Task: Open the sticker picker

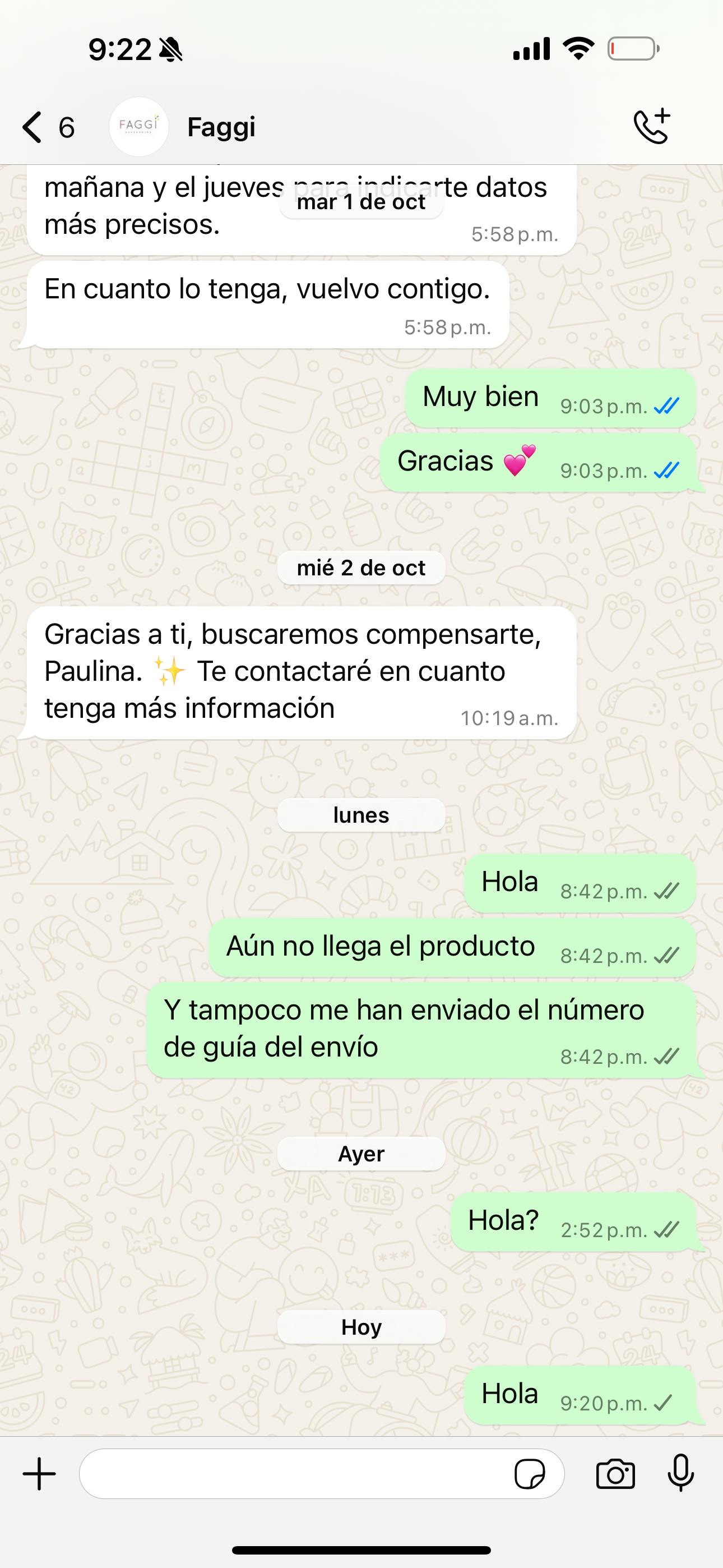Action: (530, 1474)
